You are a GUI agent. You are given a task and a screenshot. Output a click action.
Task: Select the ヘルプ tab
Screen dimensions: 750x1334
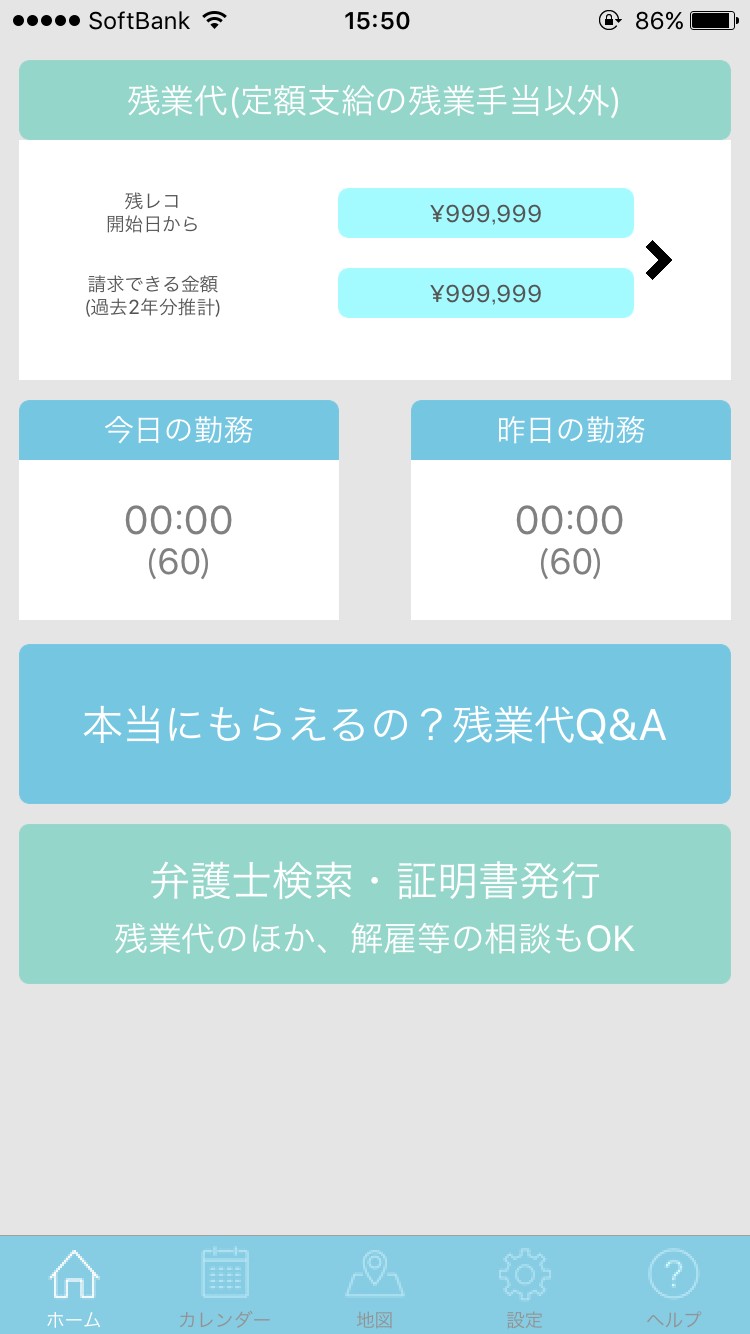[673, 1286]
